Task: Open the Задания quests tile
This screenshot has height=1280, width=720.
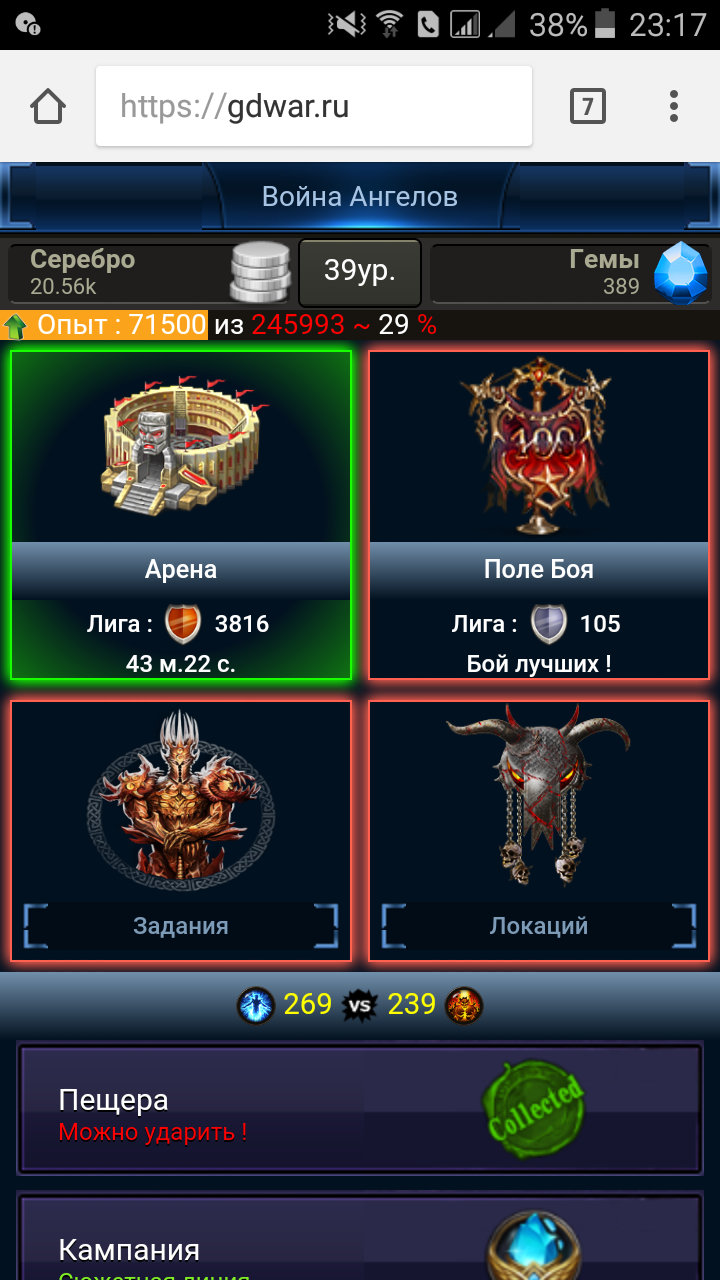Action: pos(181,830)
